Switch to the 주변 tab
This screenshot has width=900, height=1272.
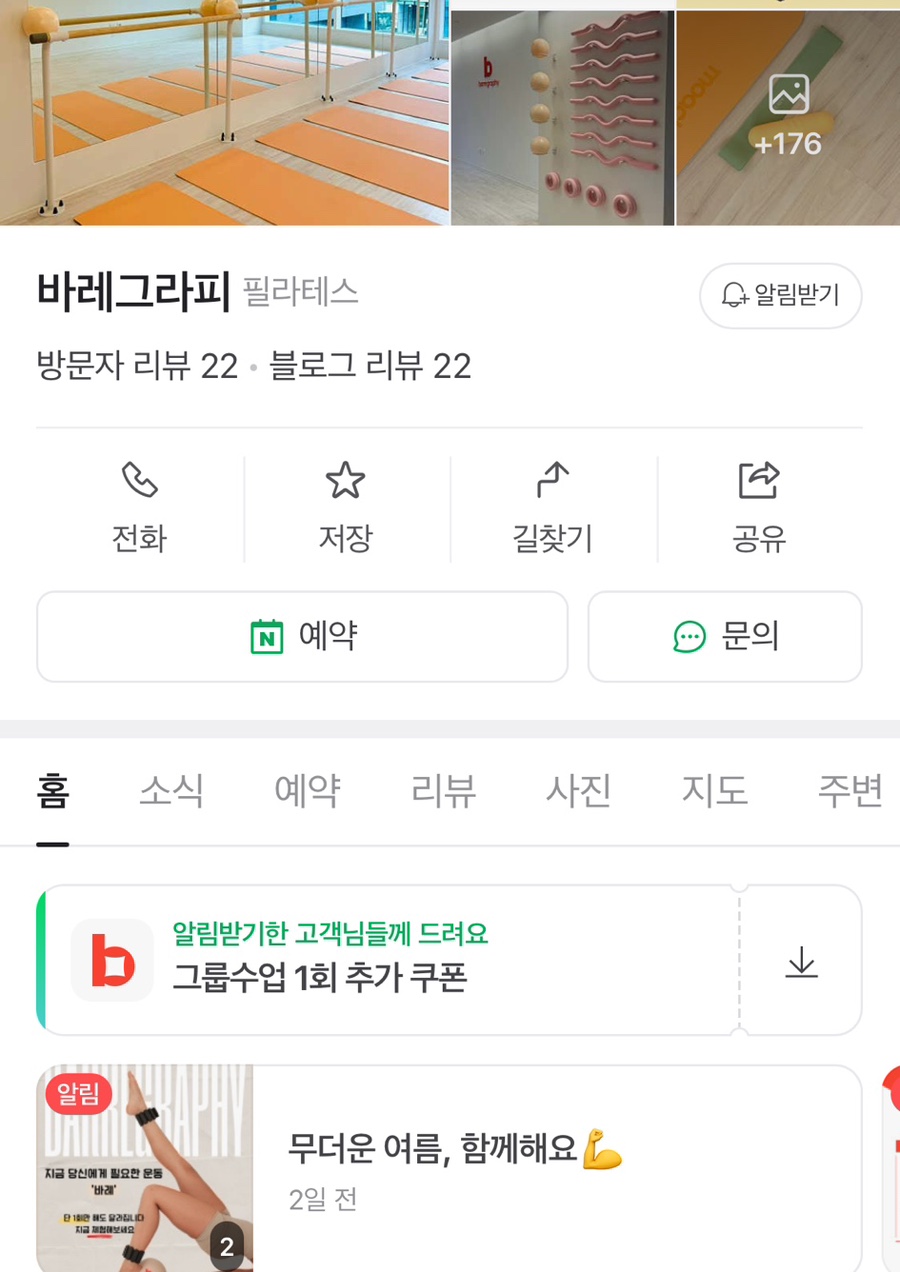pyautogui.click(x=850, y=791)
